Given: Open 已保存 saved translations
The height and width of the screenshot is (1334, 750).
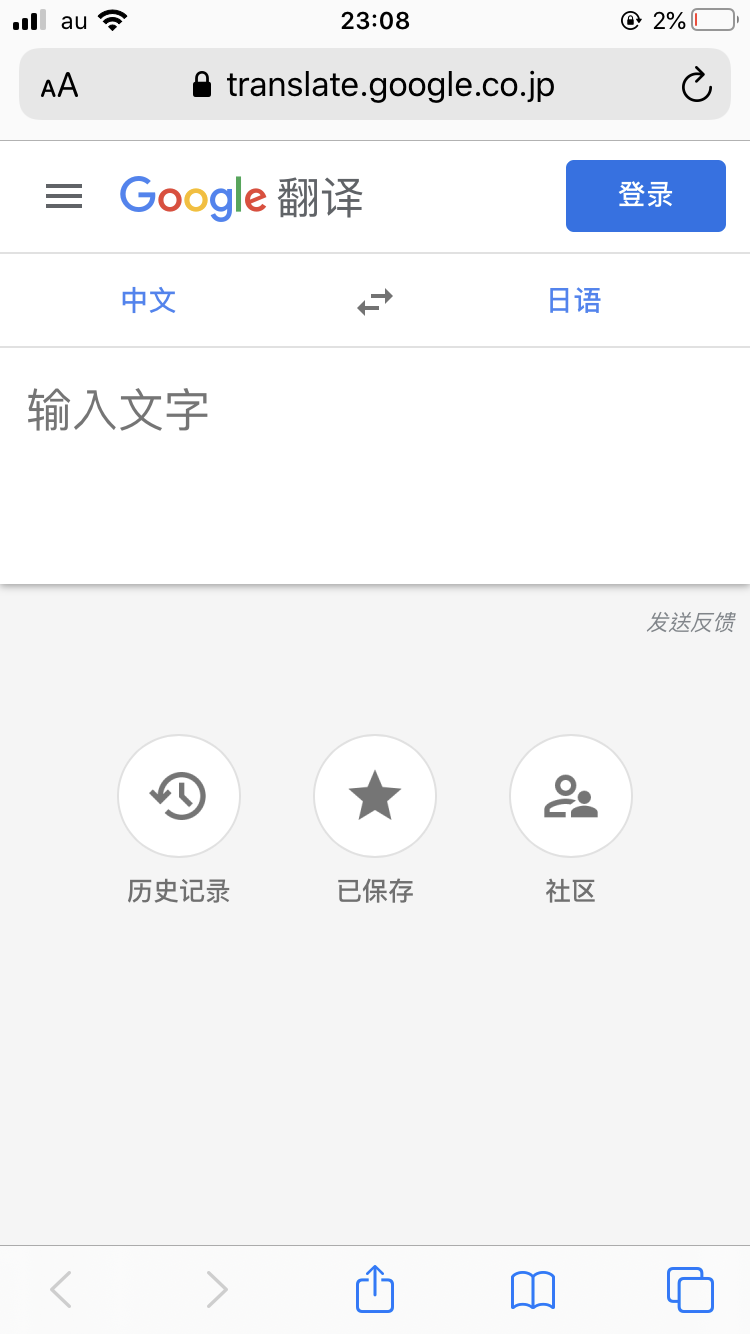Looking at the screenshot, I should 375,797.
